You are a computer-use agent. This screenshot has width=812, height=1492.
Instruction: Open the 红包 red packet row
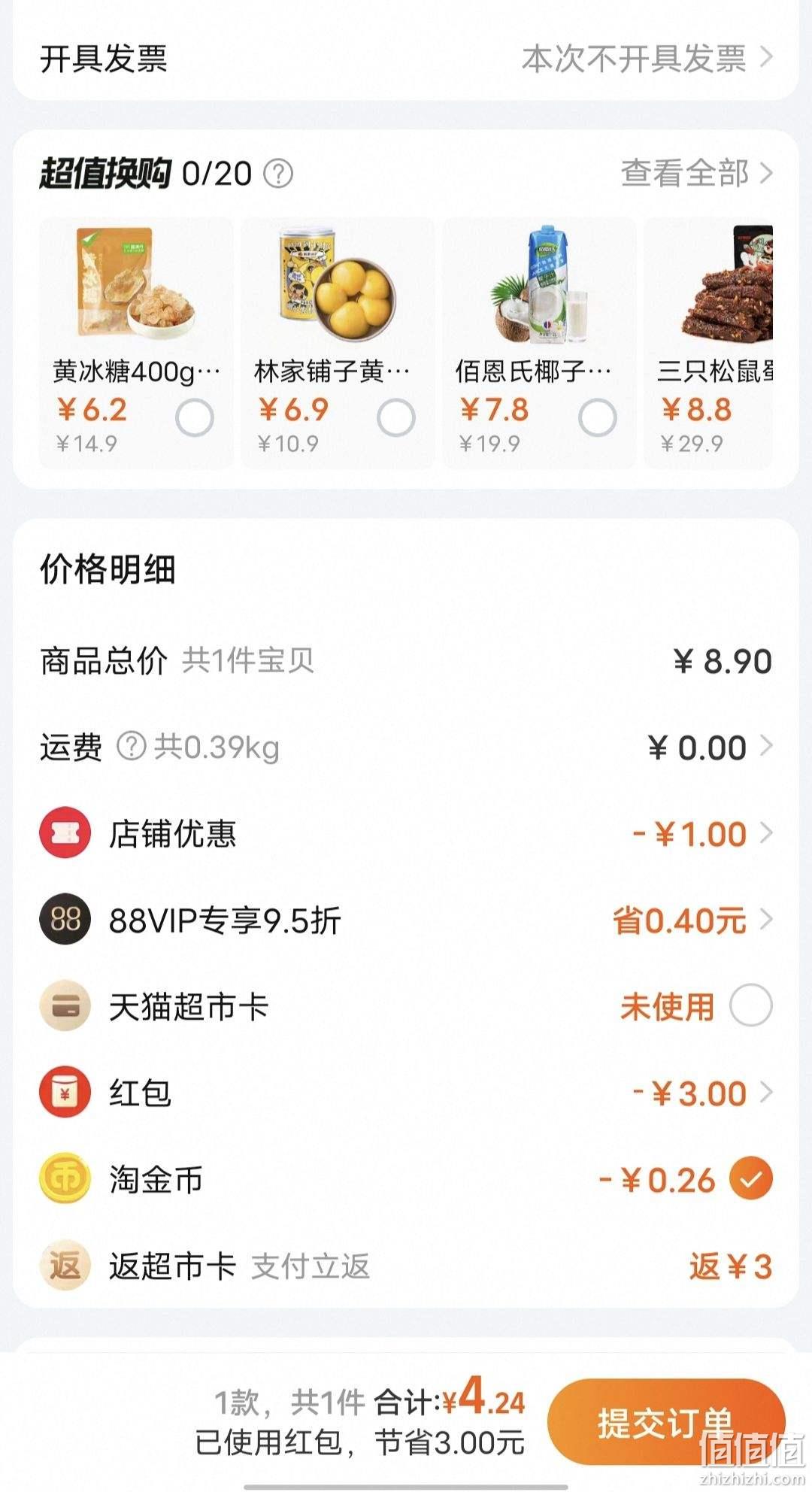coord(406,1093)
